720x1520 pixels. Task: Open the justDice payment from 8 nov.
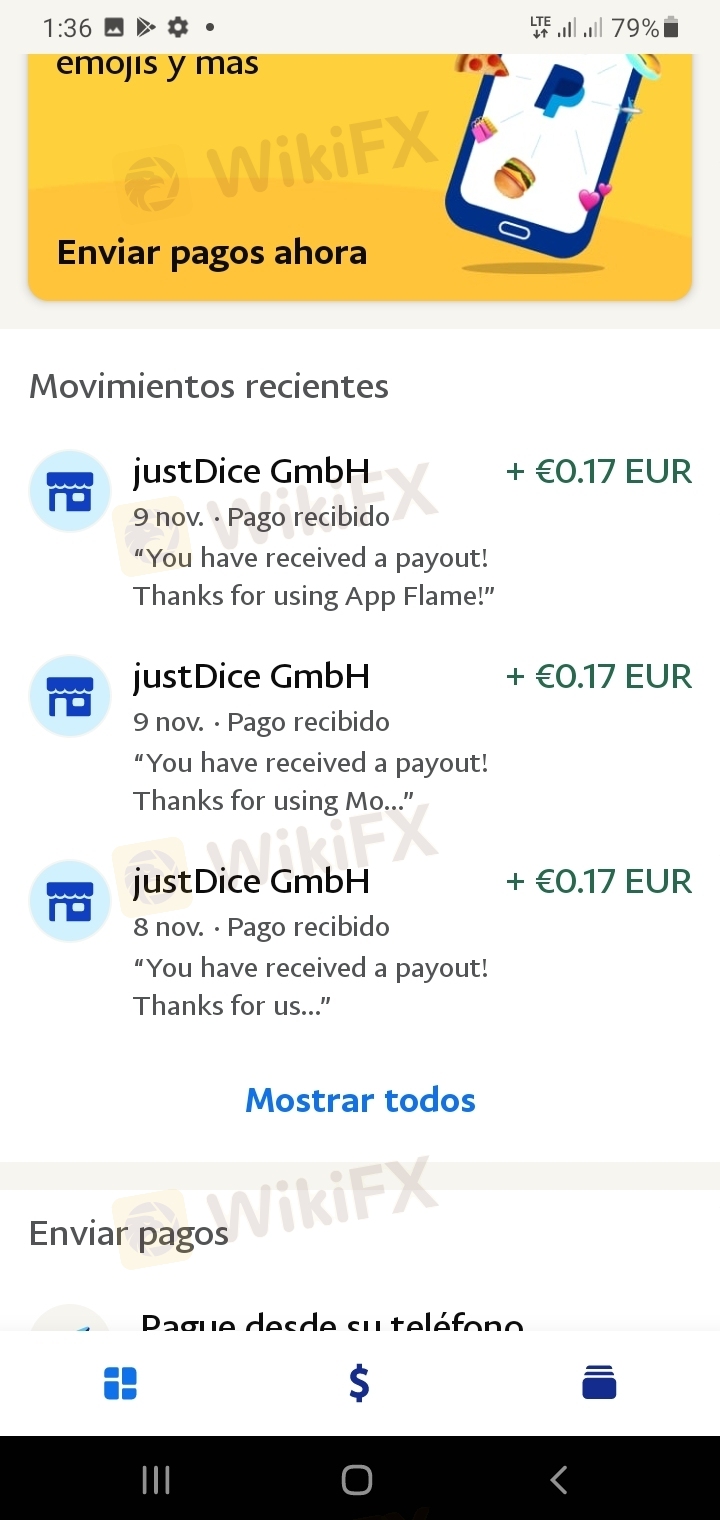tap(360, 942)
